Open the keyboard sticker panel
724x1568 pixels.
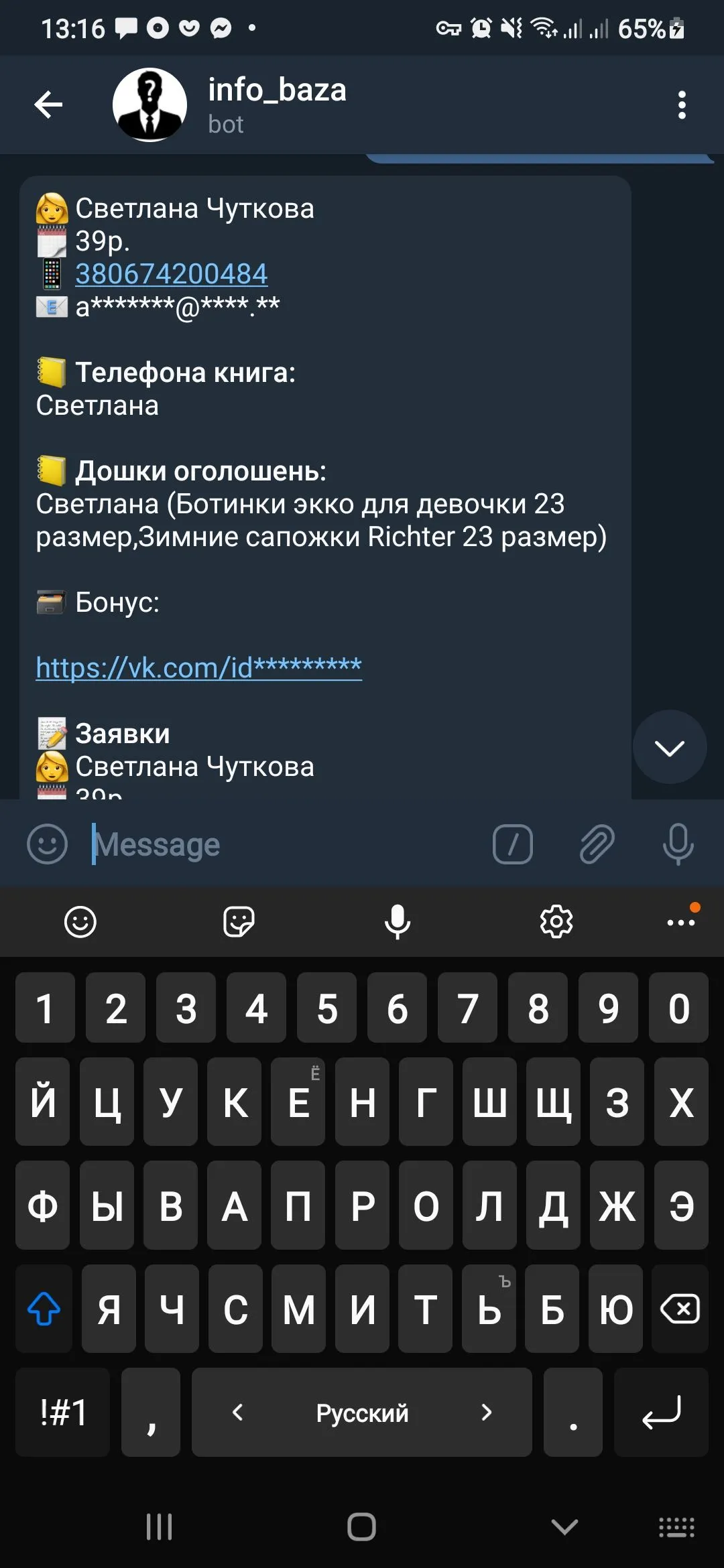tap(239, 922)
